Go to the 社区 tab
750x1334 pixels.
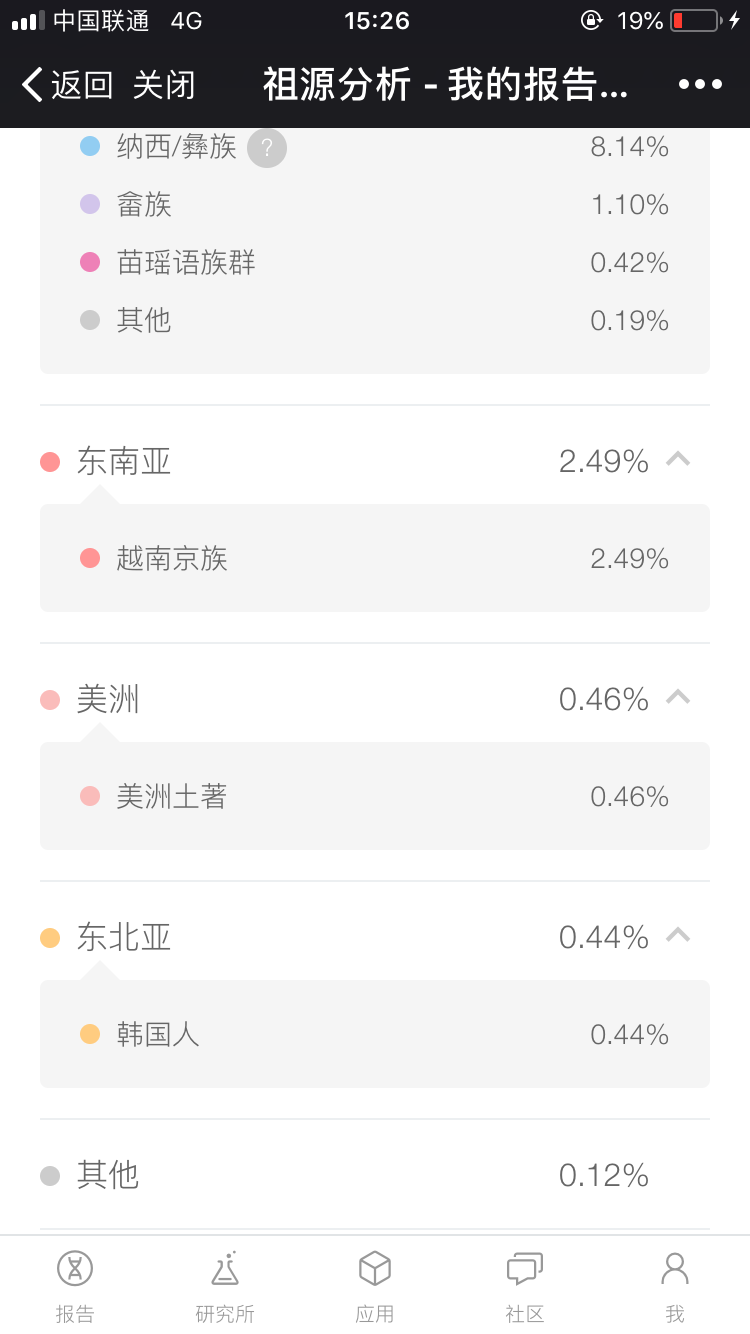coord(525,1285)
